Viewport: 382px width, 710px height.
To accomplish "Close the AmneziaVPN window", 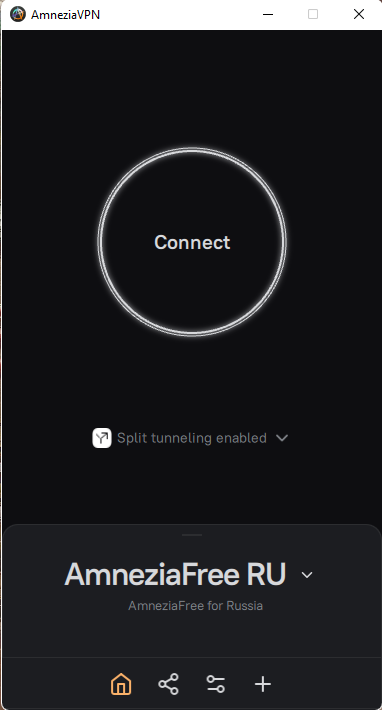I will tap(359, 14).
